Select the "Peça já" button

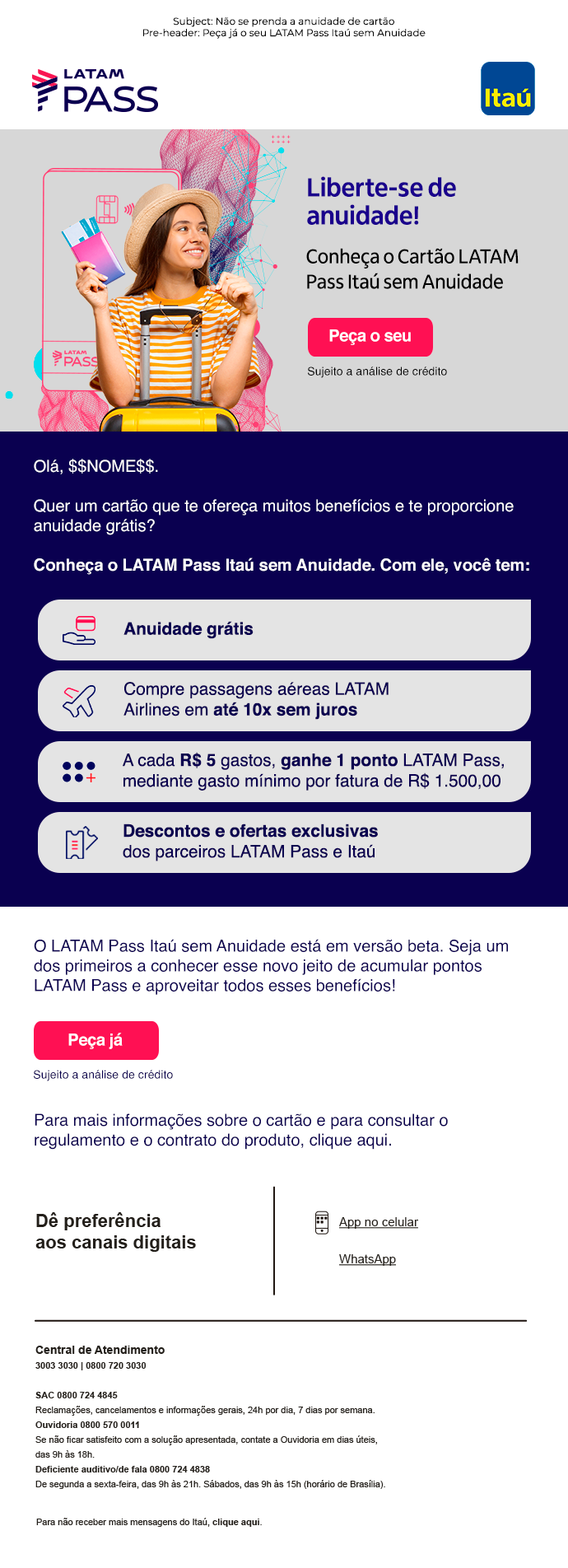95,1040
